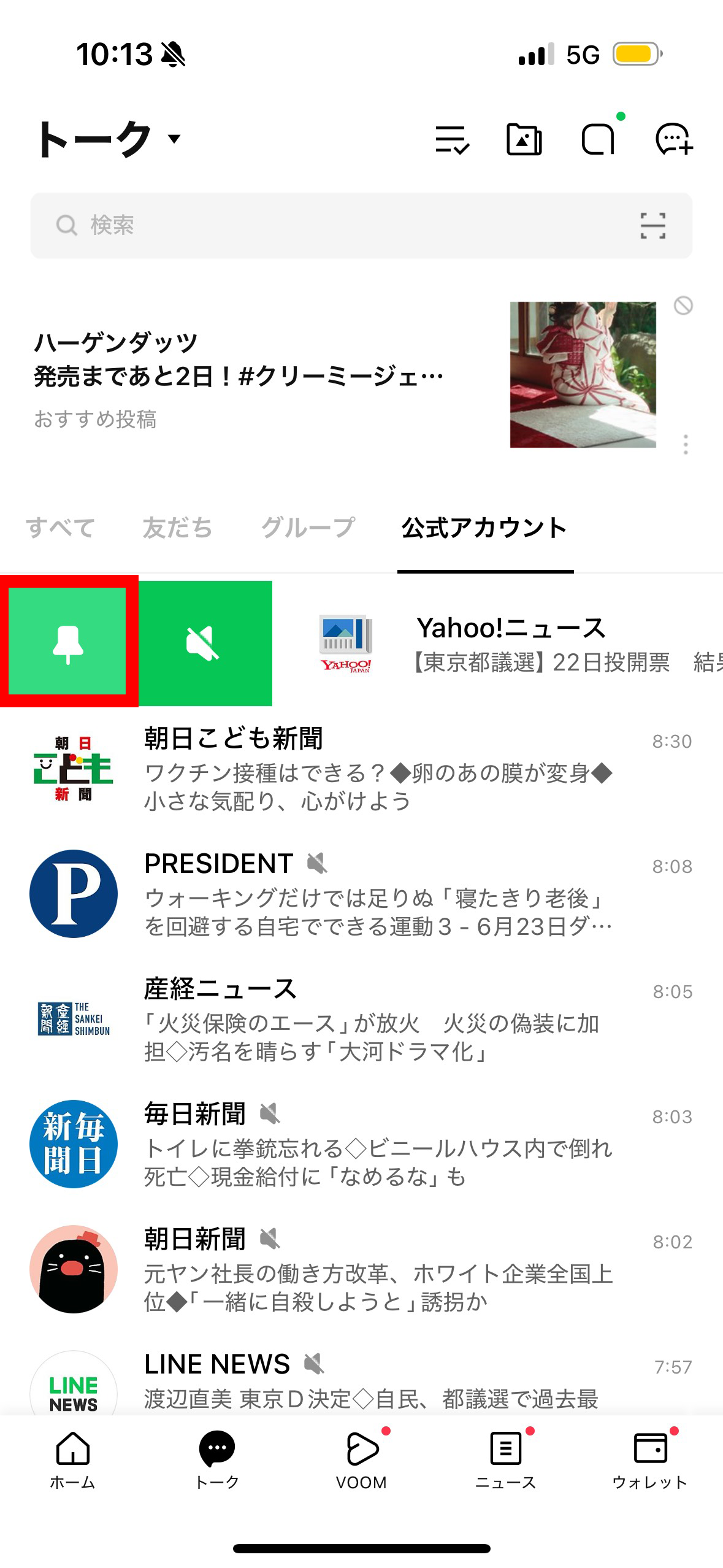
Task: Switch to the 友だち tab
Action: tap(177, 528)
